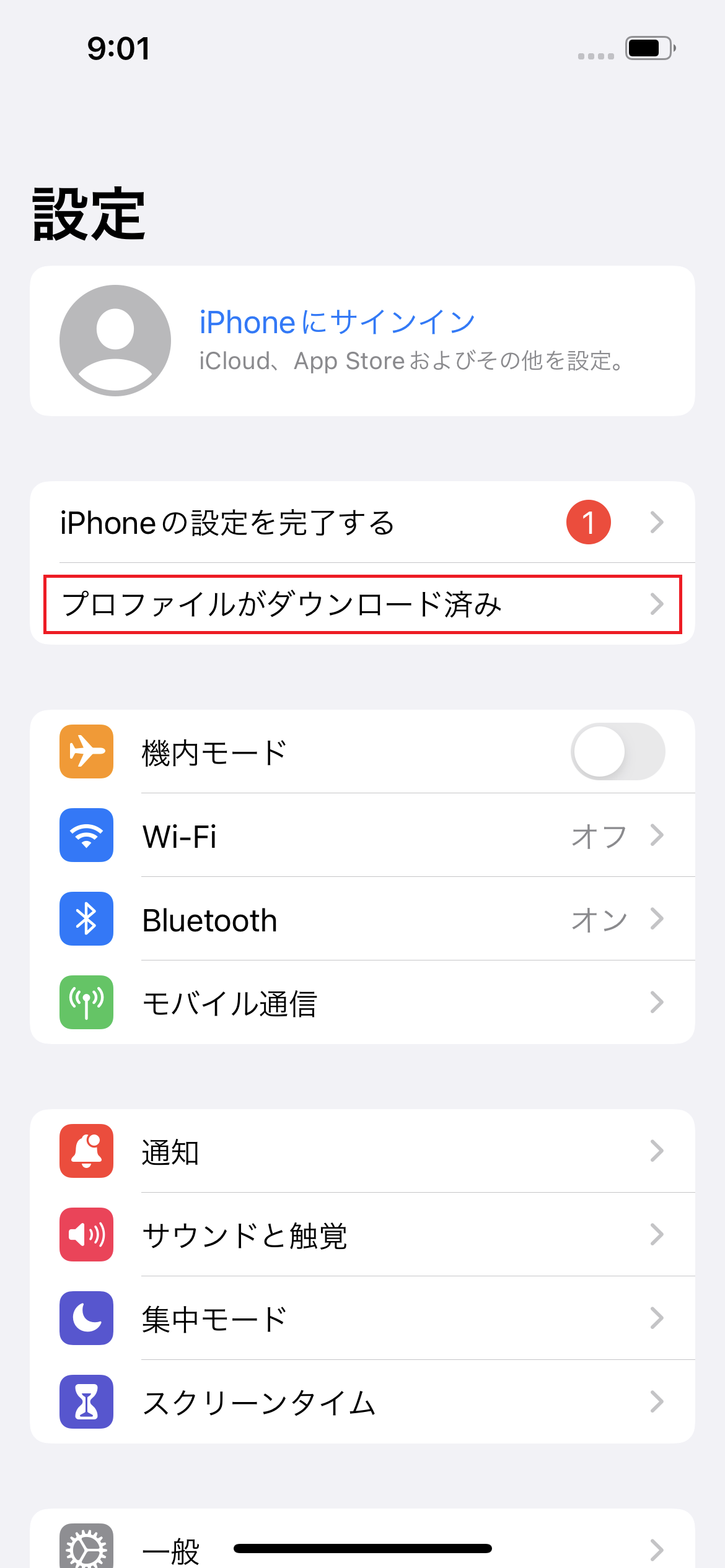The image size is (725, 1568).
Task: Tap the Bluetooth icon
Action: coord(86,920)
